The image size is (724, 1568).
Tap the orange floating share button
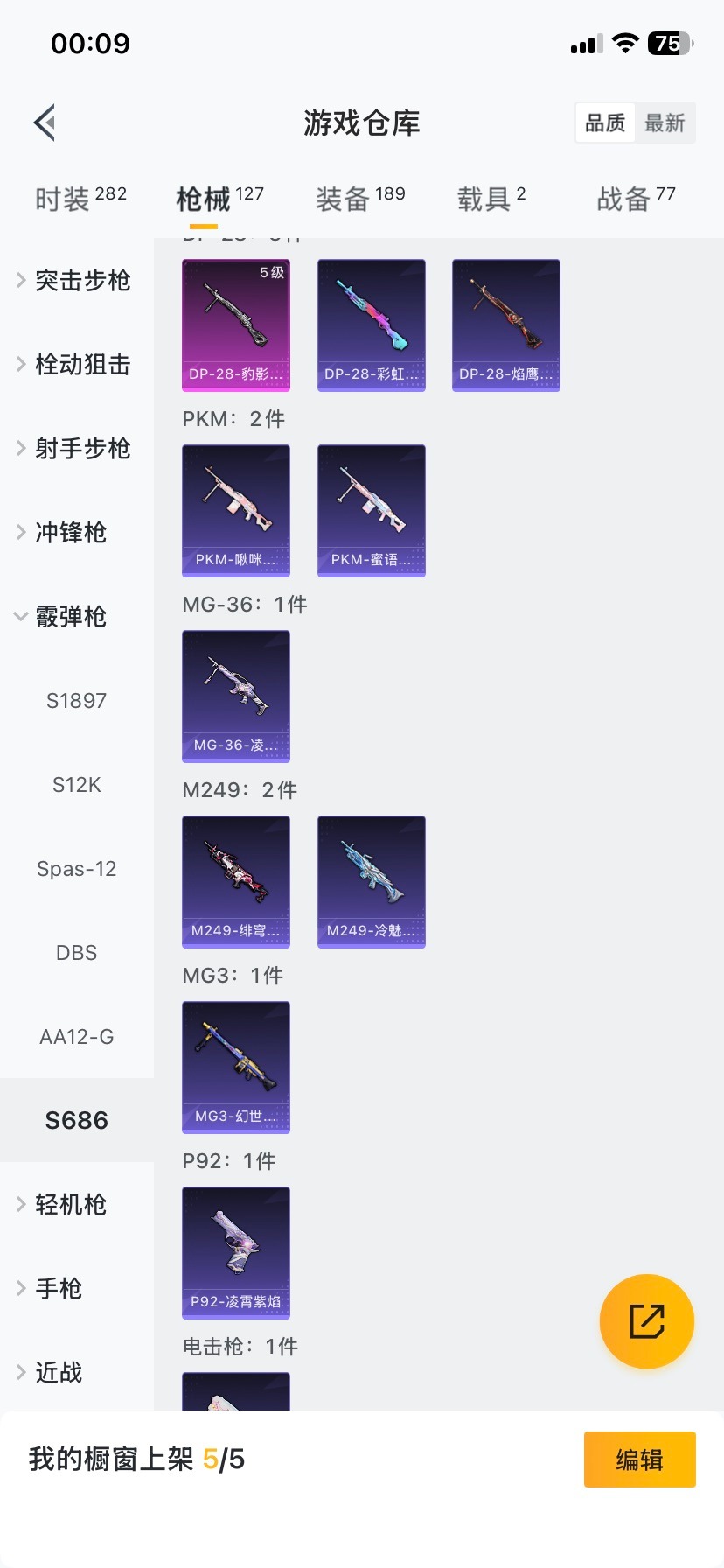[647, 1320]
